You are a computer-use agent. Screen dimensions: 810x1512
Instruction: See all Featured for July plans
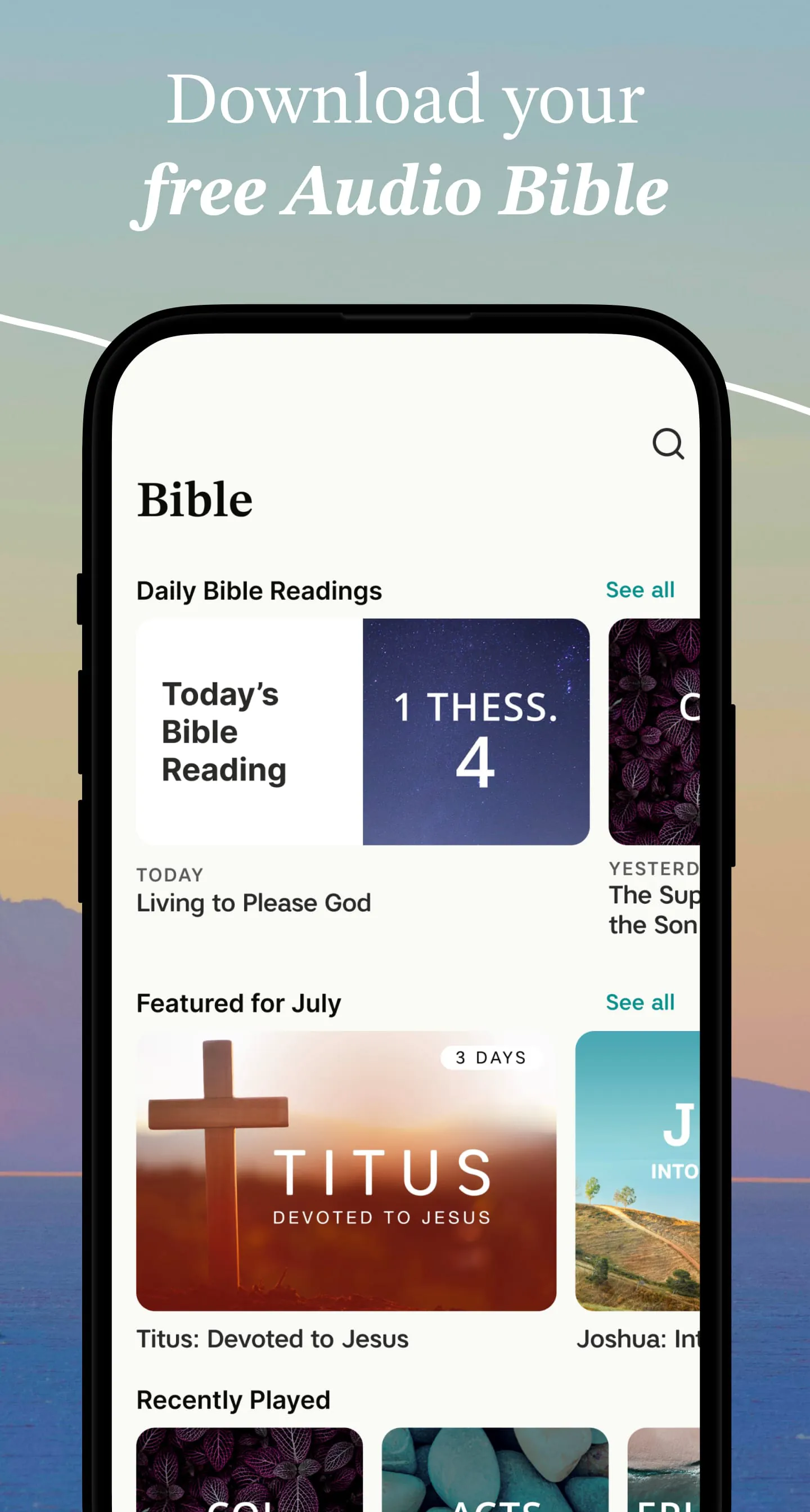click(x=640, y=1002)
